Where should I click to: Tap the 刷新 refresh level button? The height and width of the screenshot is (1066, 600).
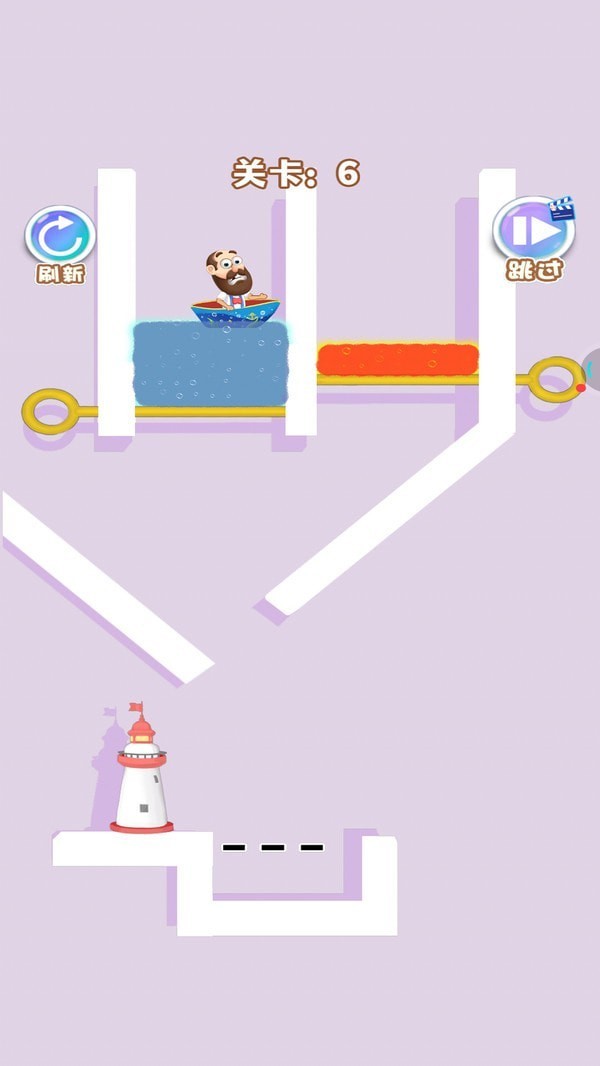point(60,237)
